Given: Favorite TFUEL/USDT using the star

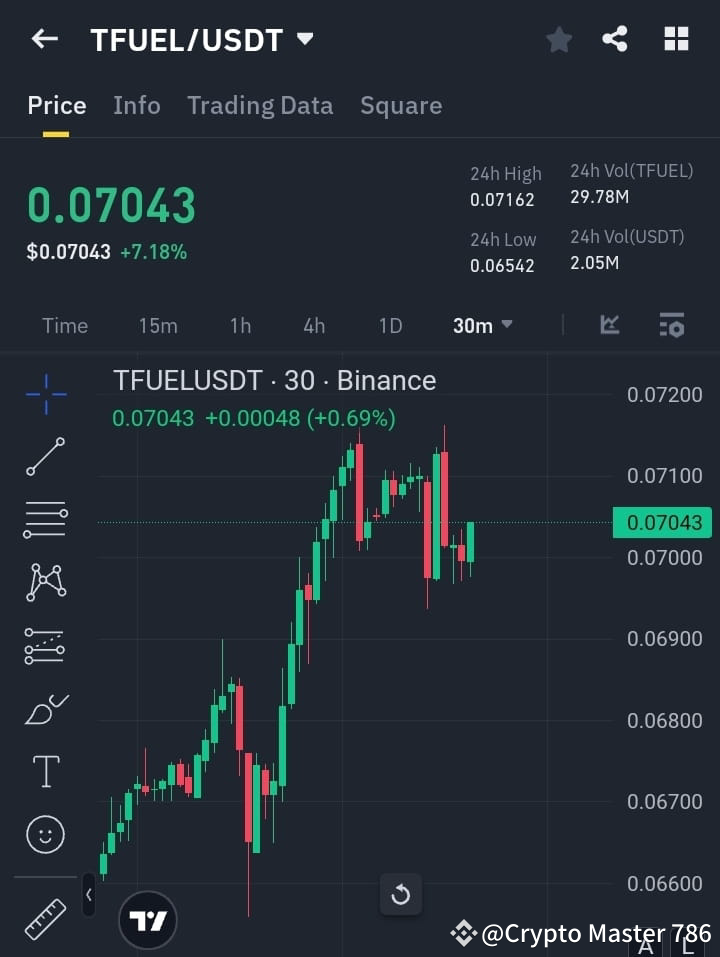Looking at the screenshot, I should click(558, 40).
